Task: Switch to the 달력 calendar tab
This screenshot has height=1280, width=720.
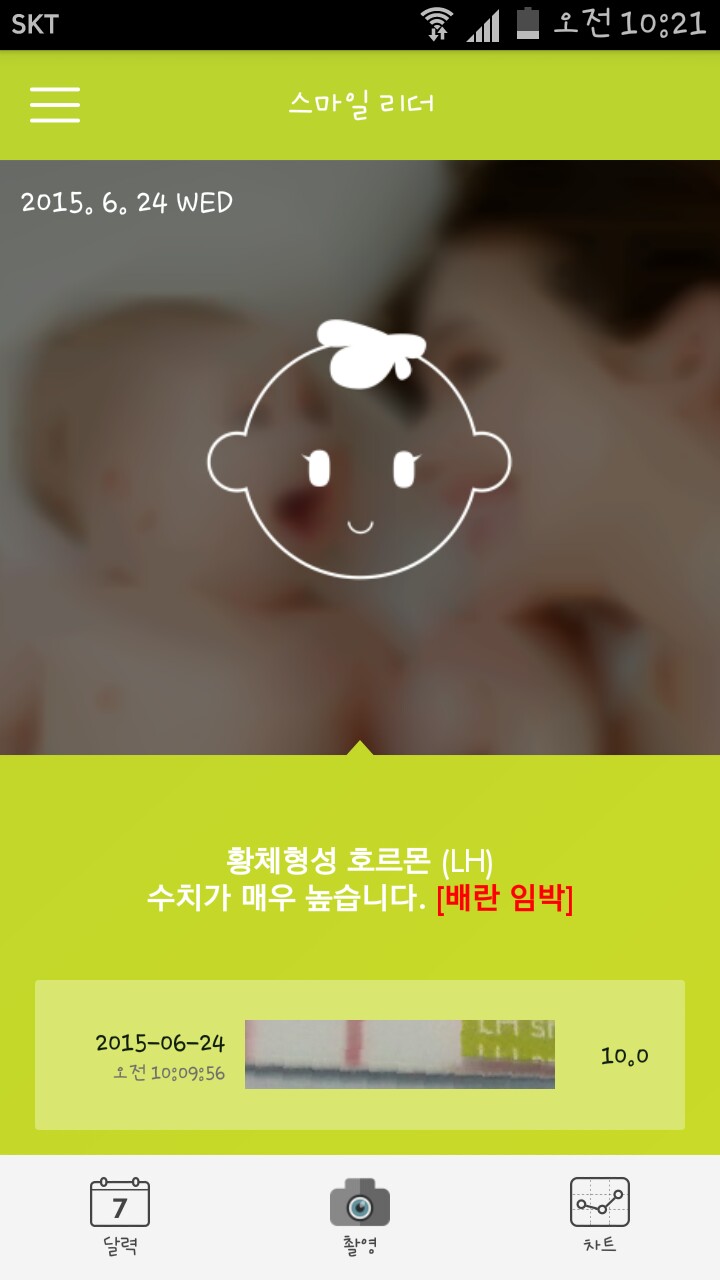Action: (x=120, y=1215)
